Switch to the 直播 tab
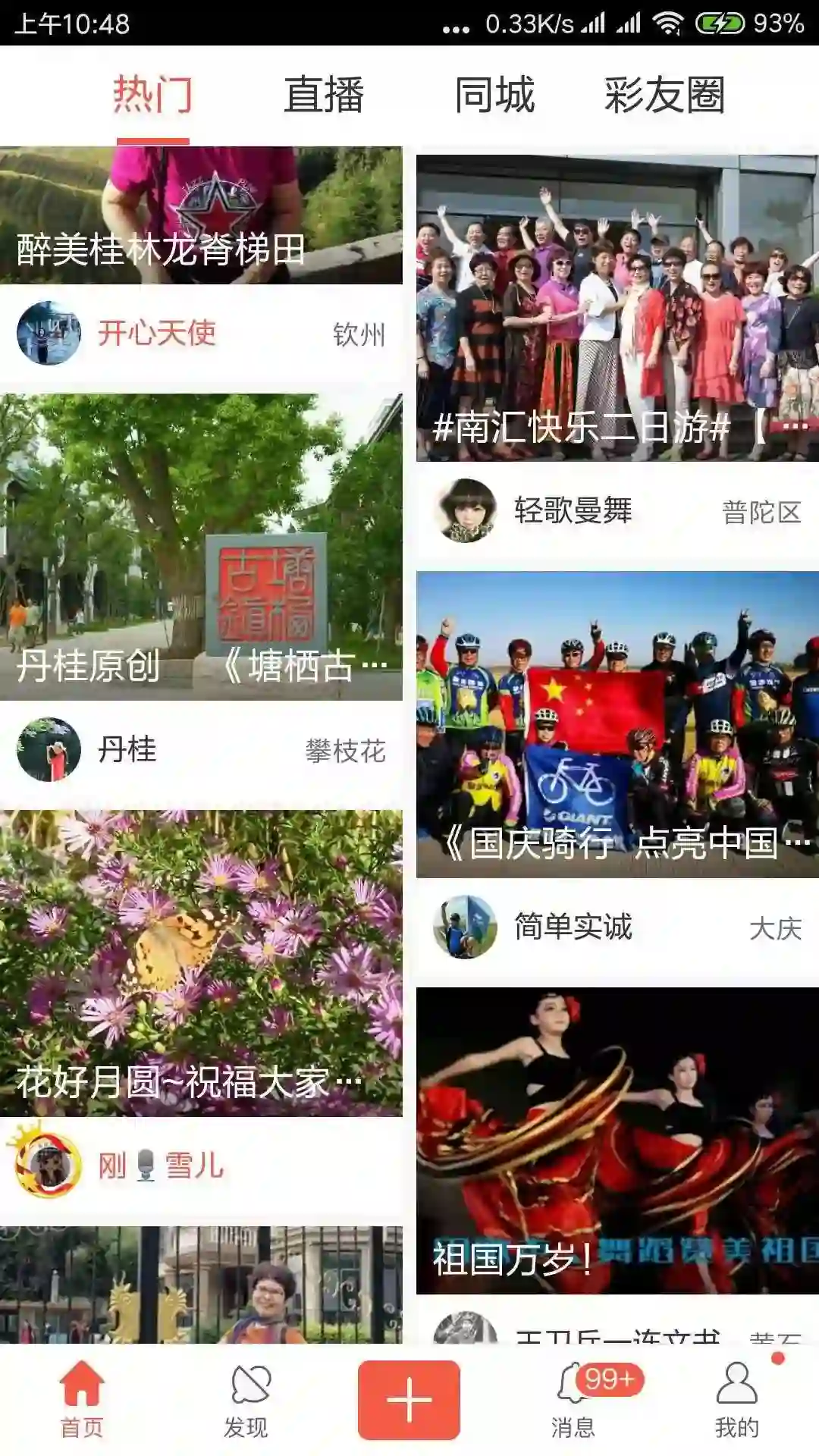The height and width of the screenshot is (1456, 819). (324, 96)
